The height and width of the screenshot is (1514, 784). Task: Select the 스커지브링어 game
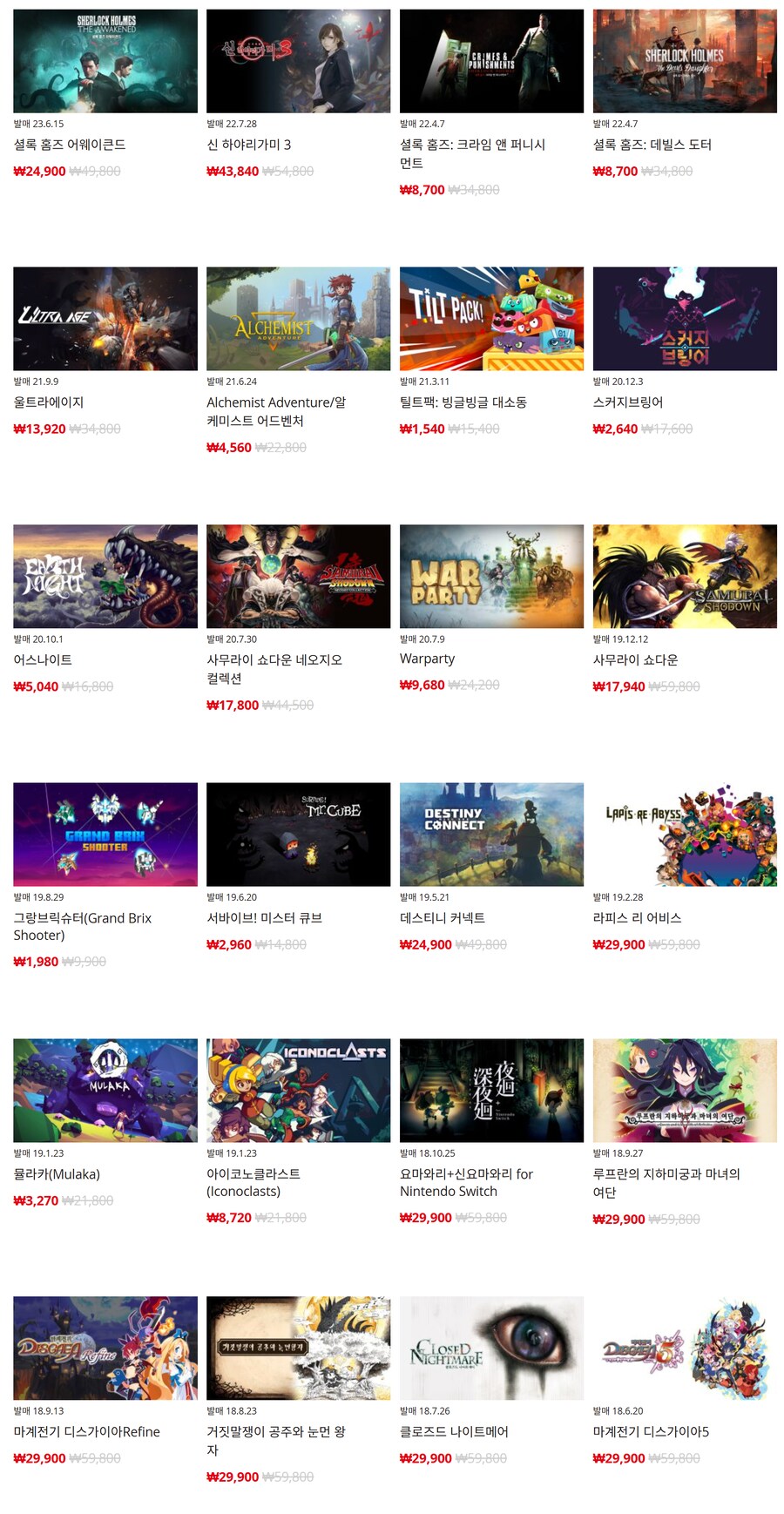[685, 319]
